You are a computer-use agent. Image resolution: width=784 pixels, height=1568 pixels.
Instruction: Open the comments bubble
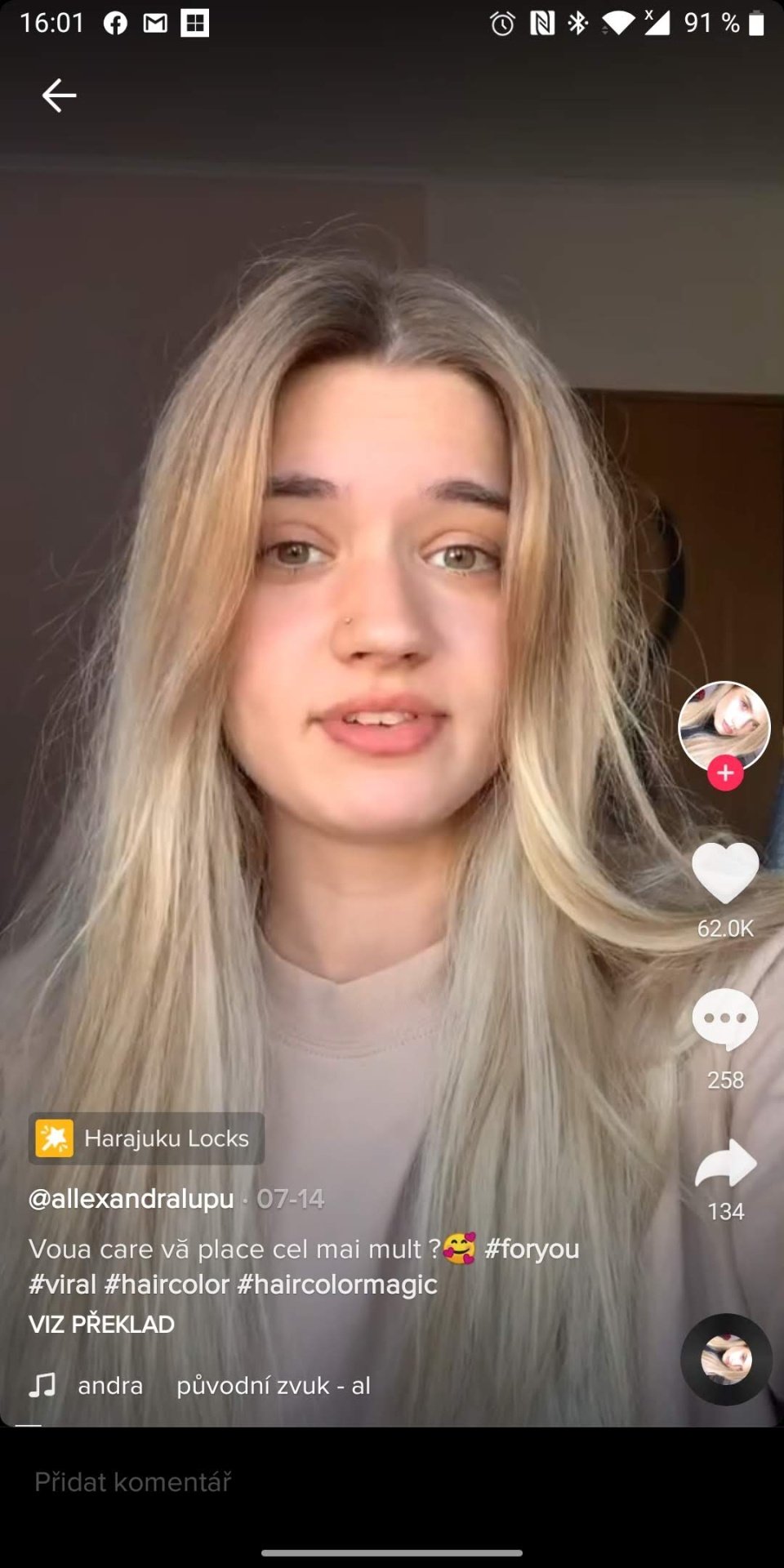[725, 1019]
